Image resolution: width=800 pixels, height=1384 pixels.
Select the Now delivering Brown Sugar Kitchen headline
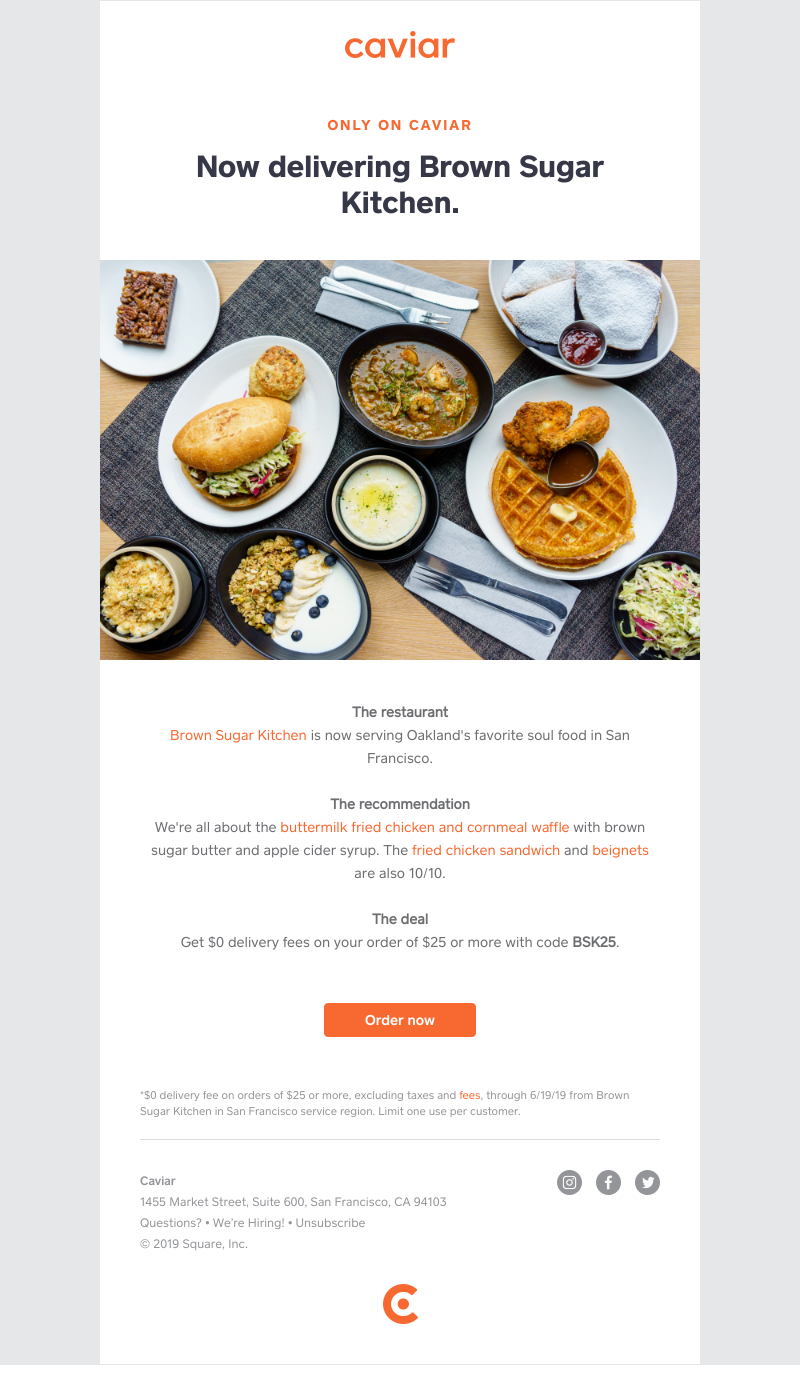399,186
